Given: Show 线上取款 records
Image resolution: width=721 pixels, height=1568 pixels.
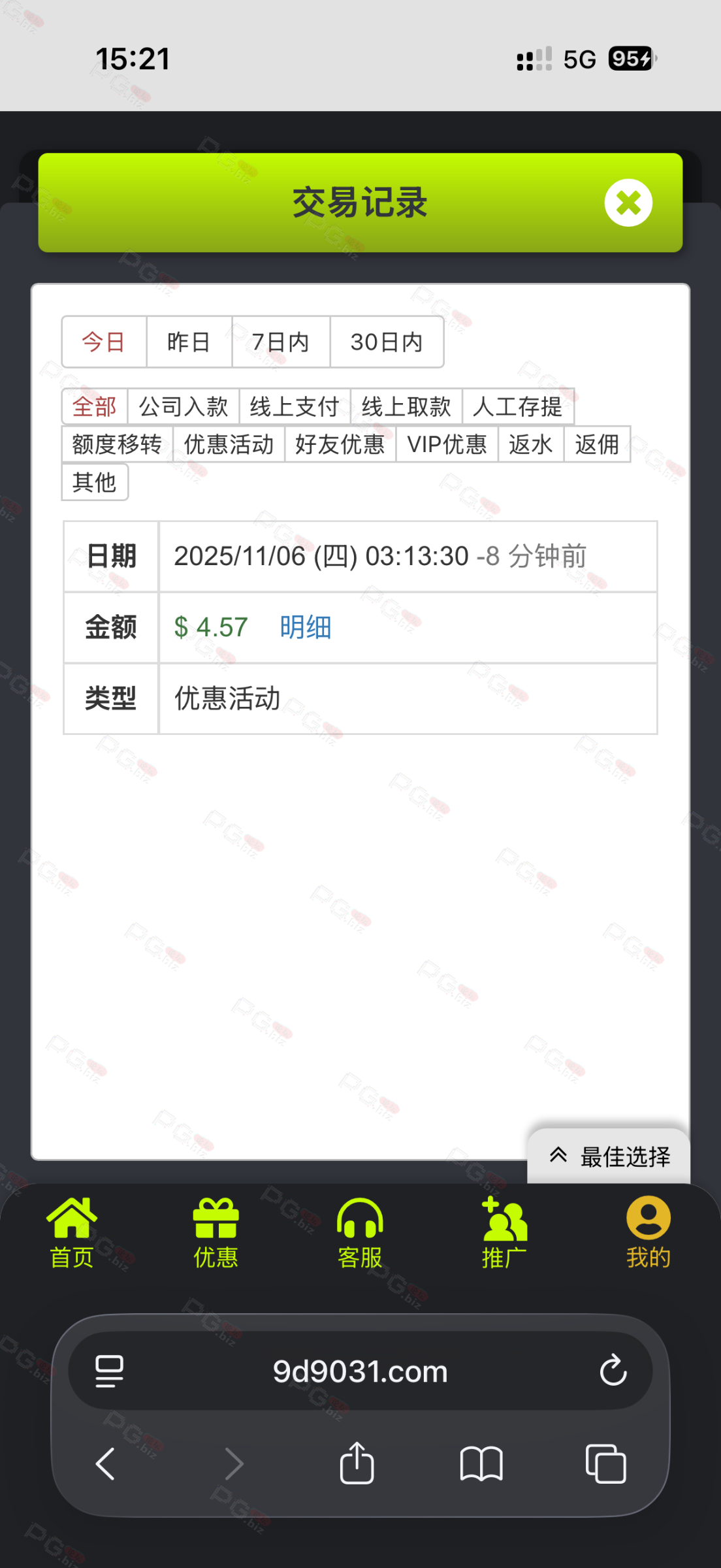Looking at the screenshot, I should (406, 406).
